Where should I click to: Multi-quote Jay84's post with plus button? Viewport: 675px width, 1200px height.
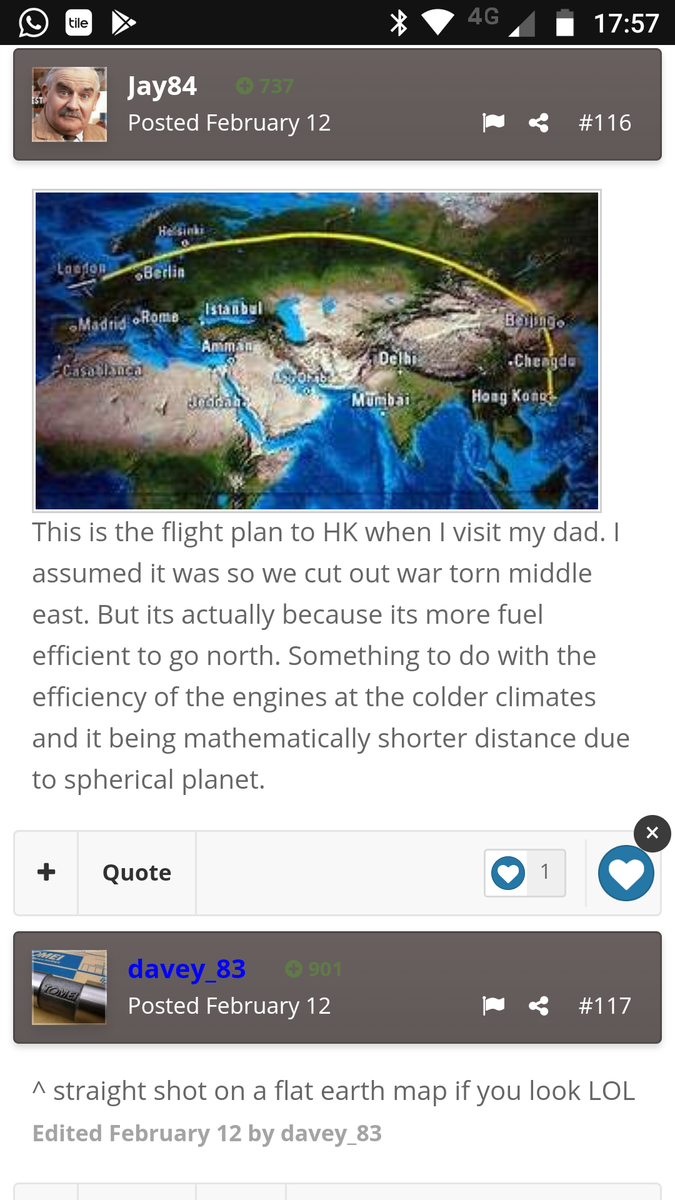pos(46,872)
